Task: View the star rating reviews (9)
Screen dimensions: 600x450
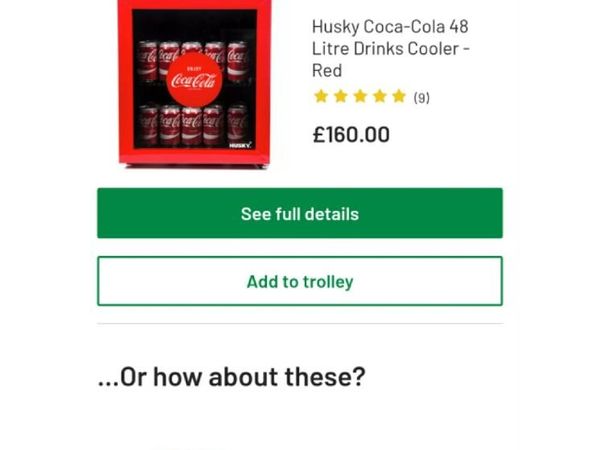Action: [x=371, y=97]
